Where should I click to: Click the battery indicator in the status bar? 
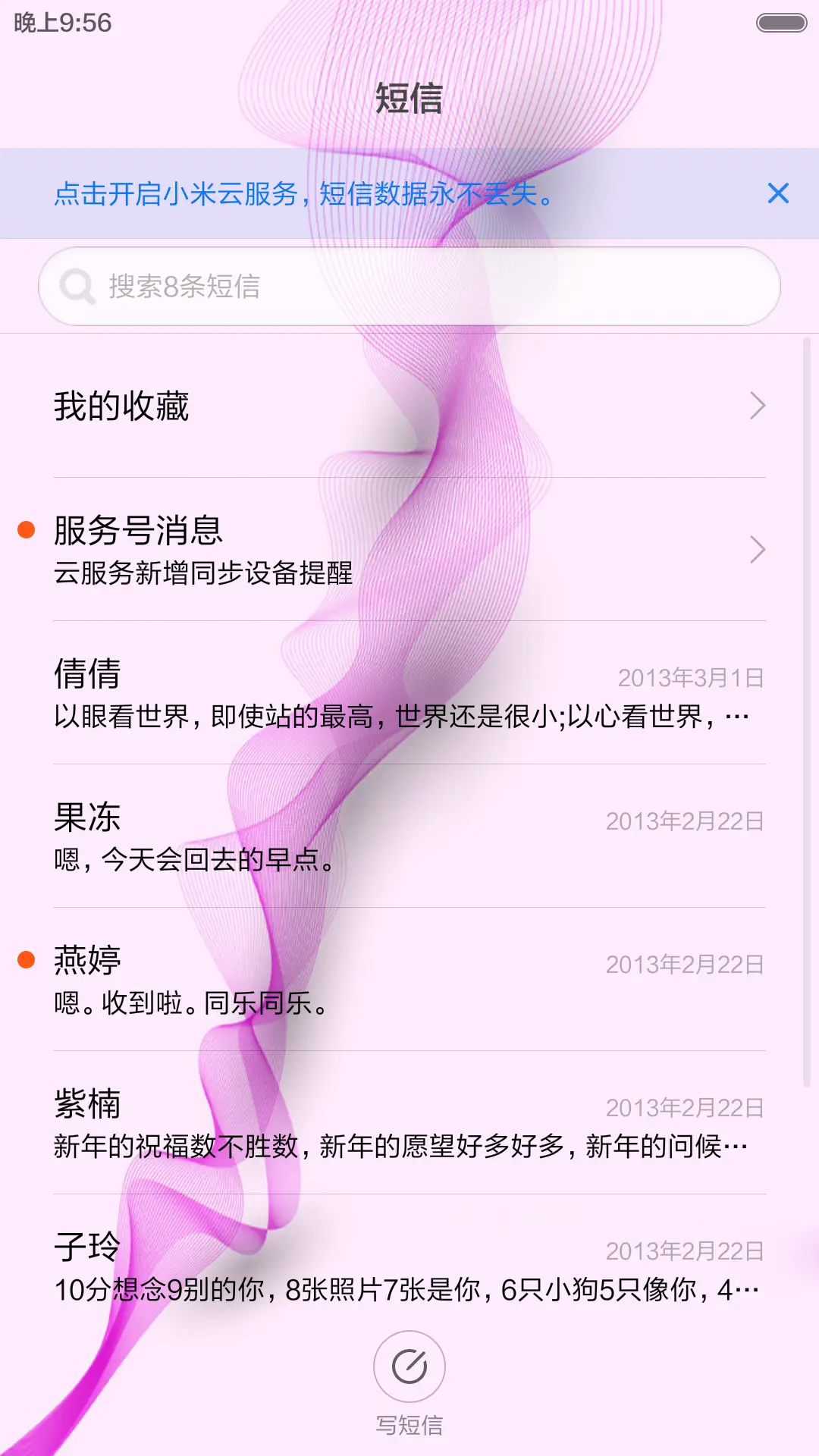780,22
